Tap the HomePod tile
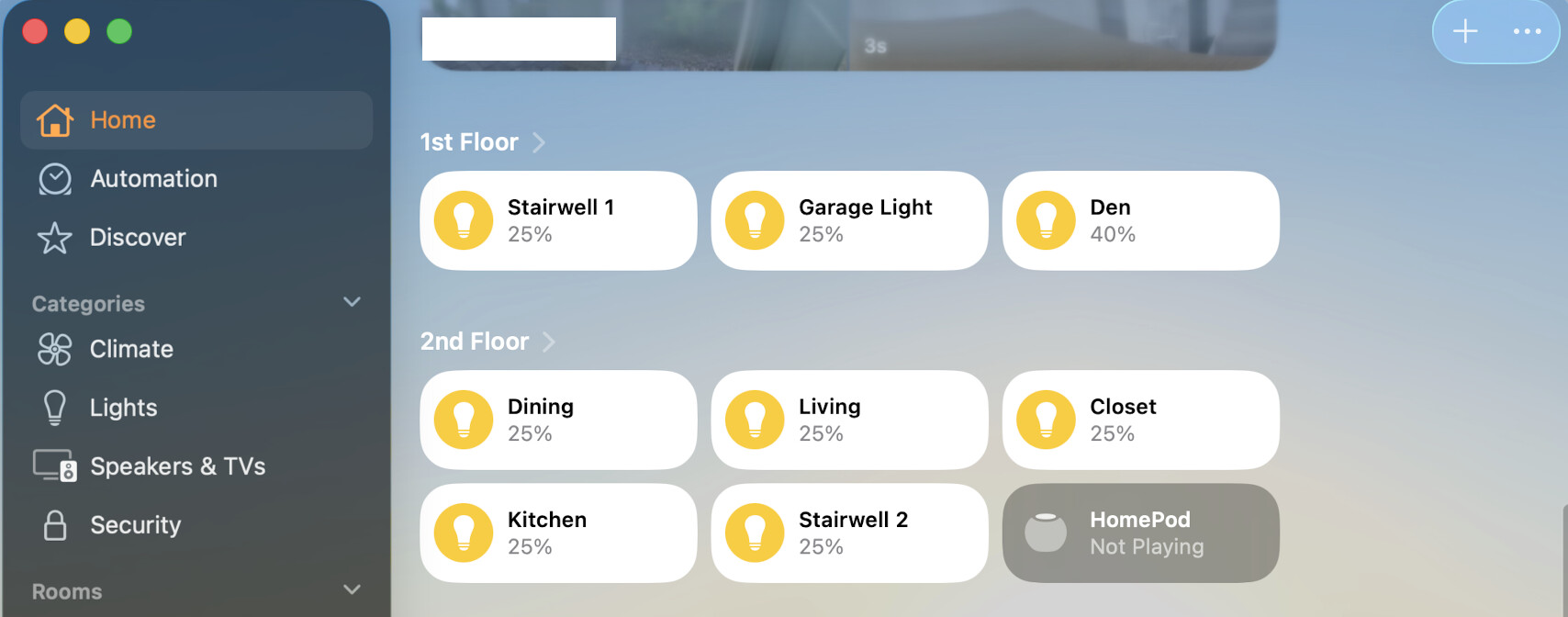The height and width of the screenshot is (617, 1568). pos(1140,533)
